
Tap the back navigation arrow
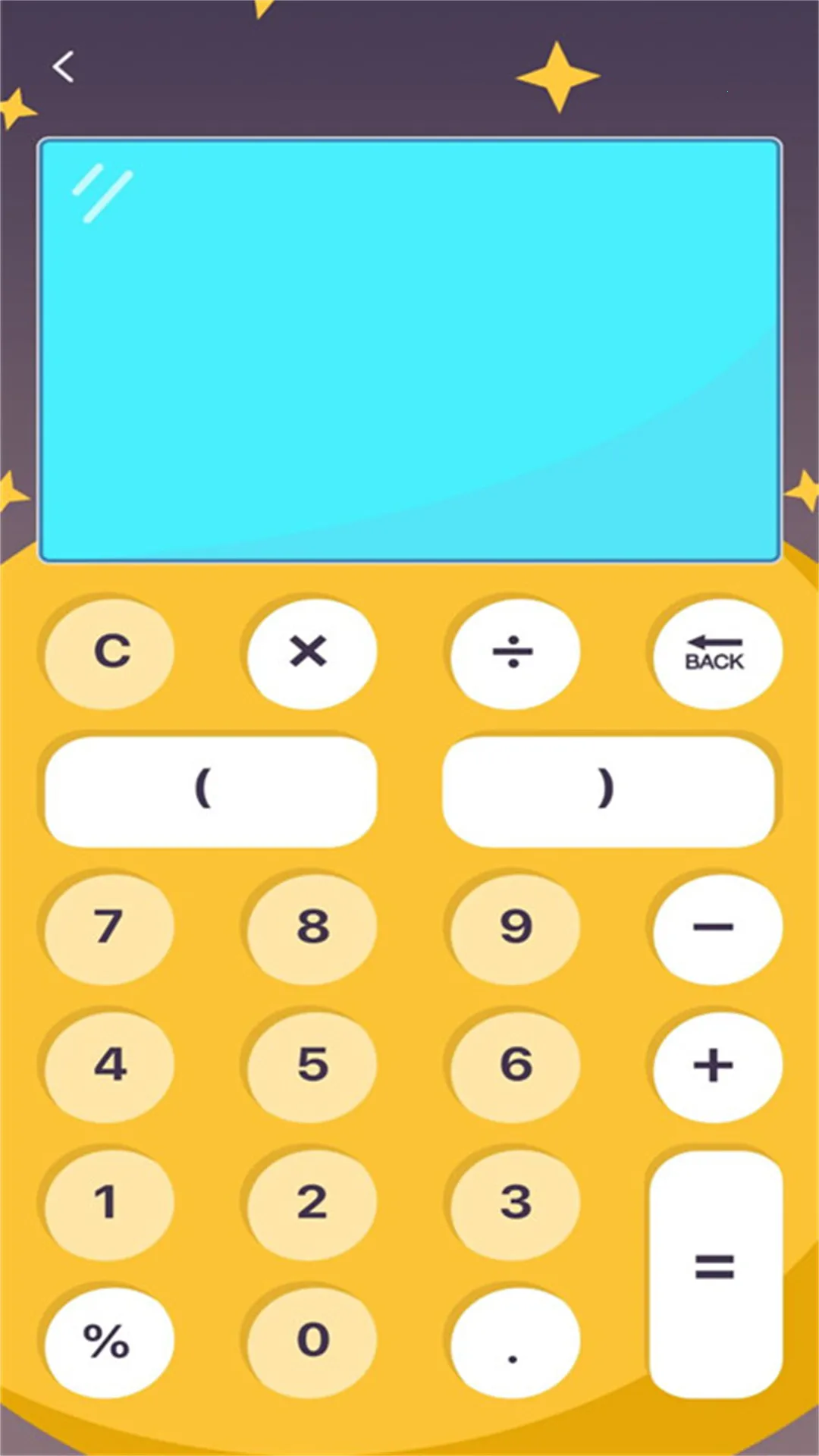pyautogui.click(x=64, y=67)
